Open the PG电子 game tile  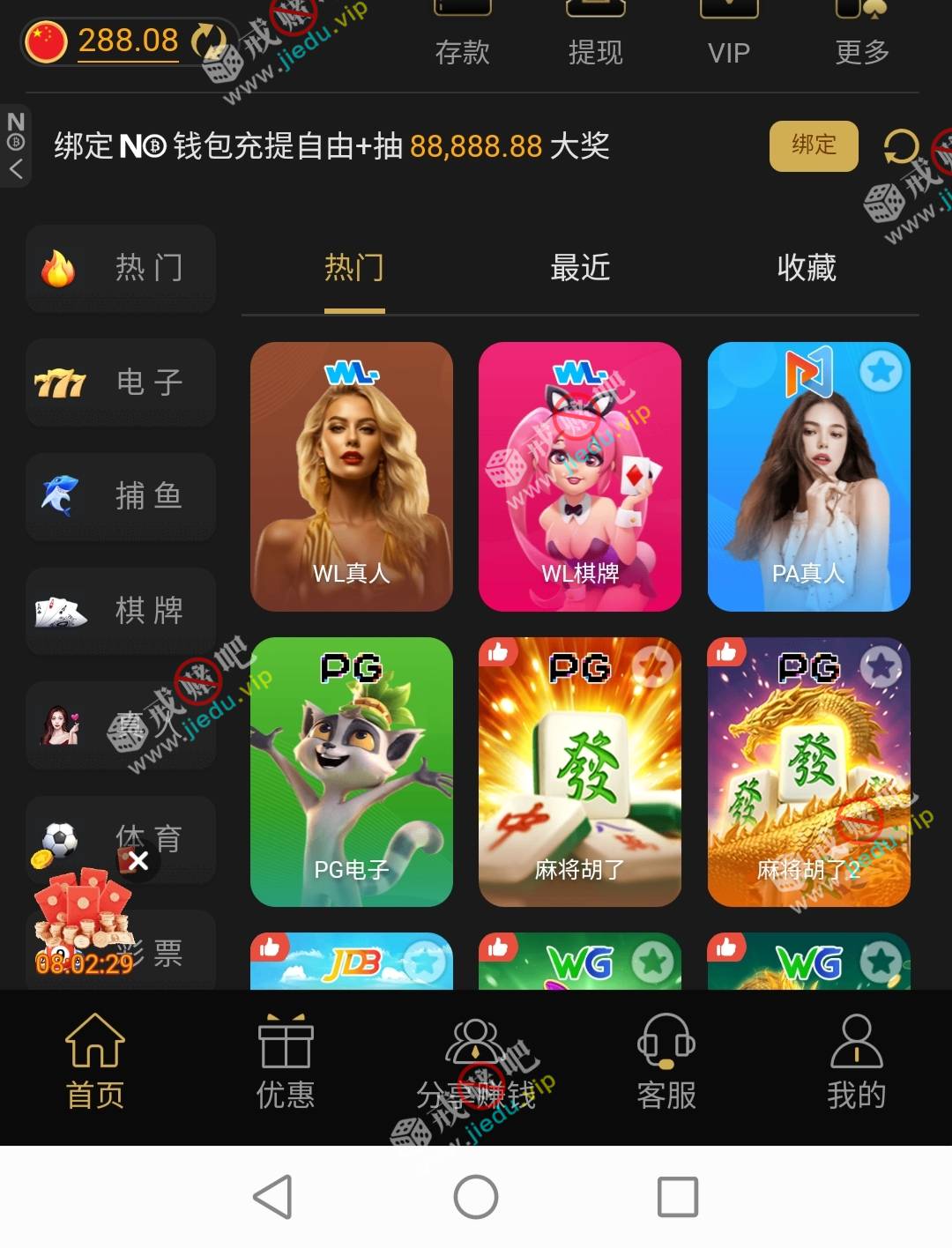point(352,771)
